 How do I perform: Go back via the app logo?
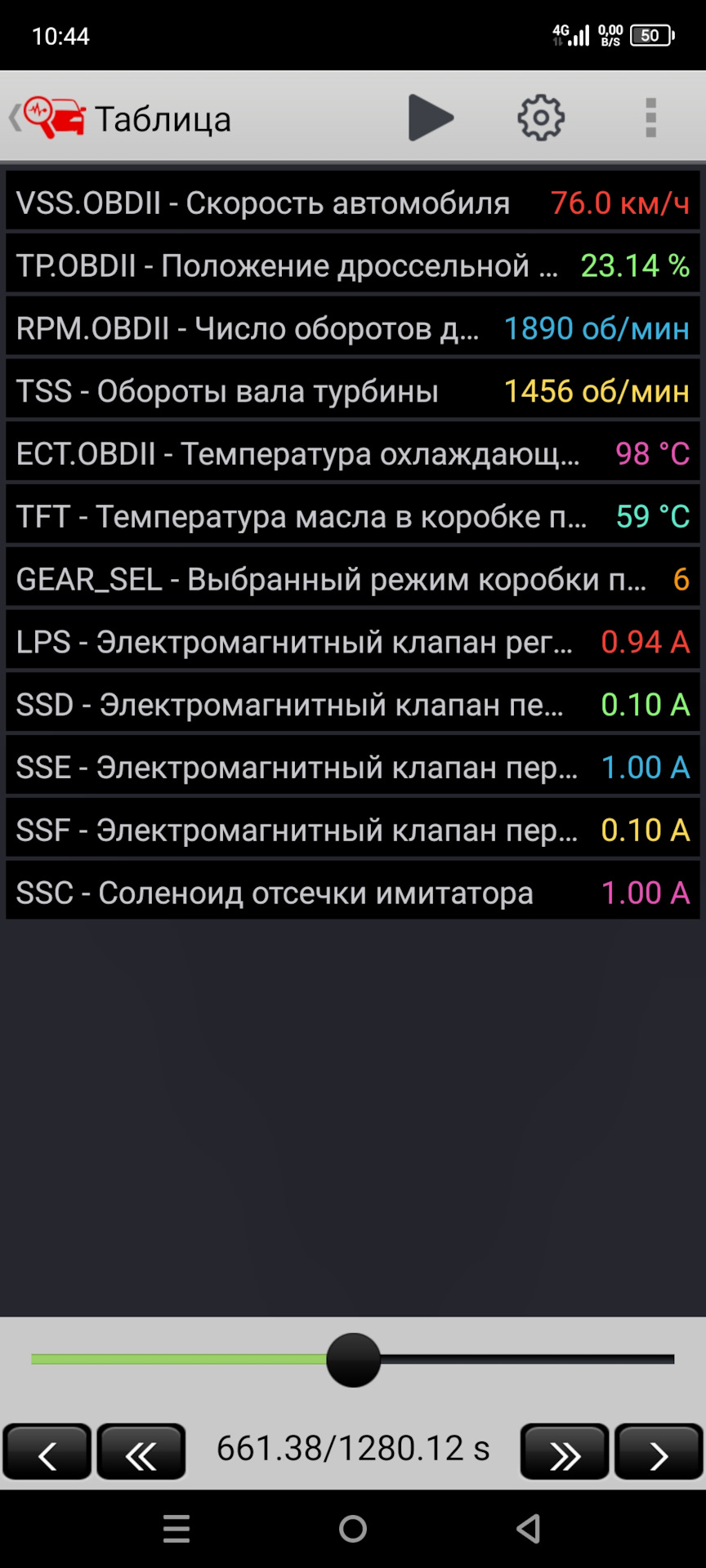click(47, 118)
